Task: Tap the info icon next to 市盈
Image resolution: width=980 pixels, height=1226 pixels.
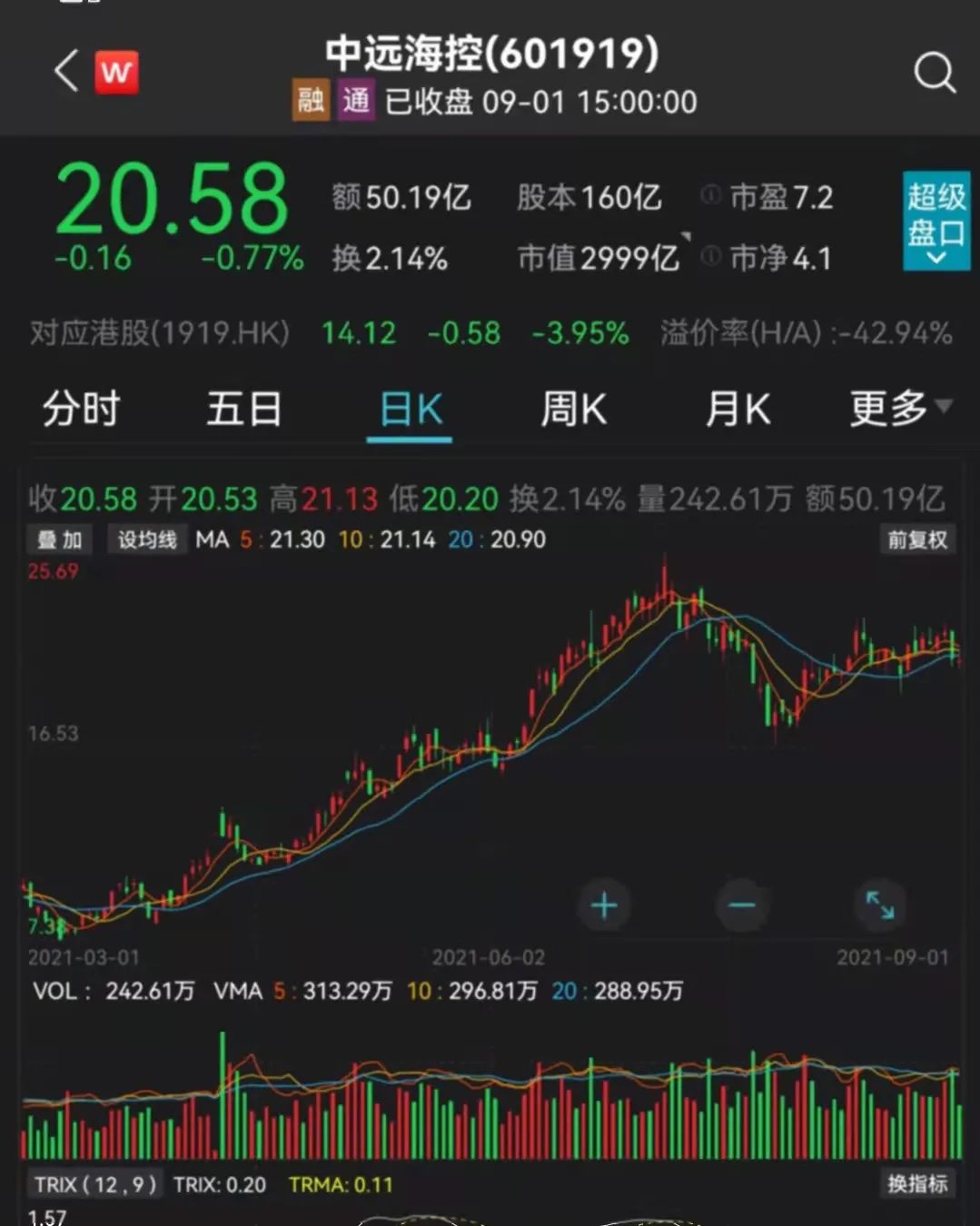Action: tap(710, 196)
